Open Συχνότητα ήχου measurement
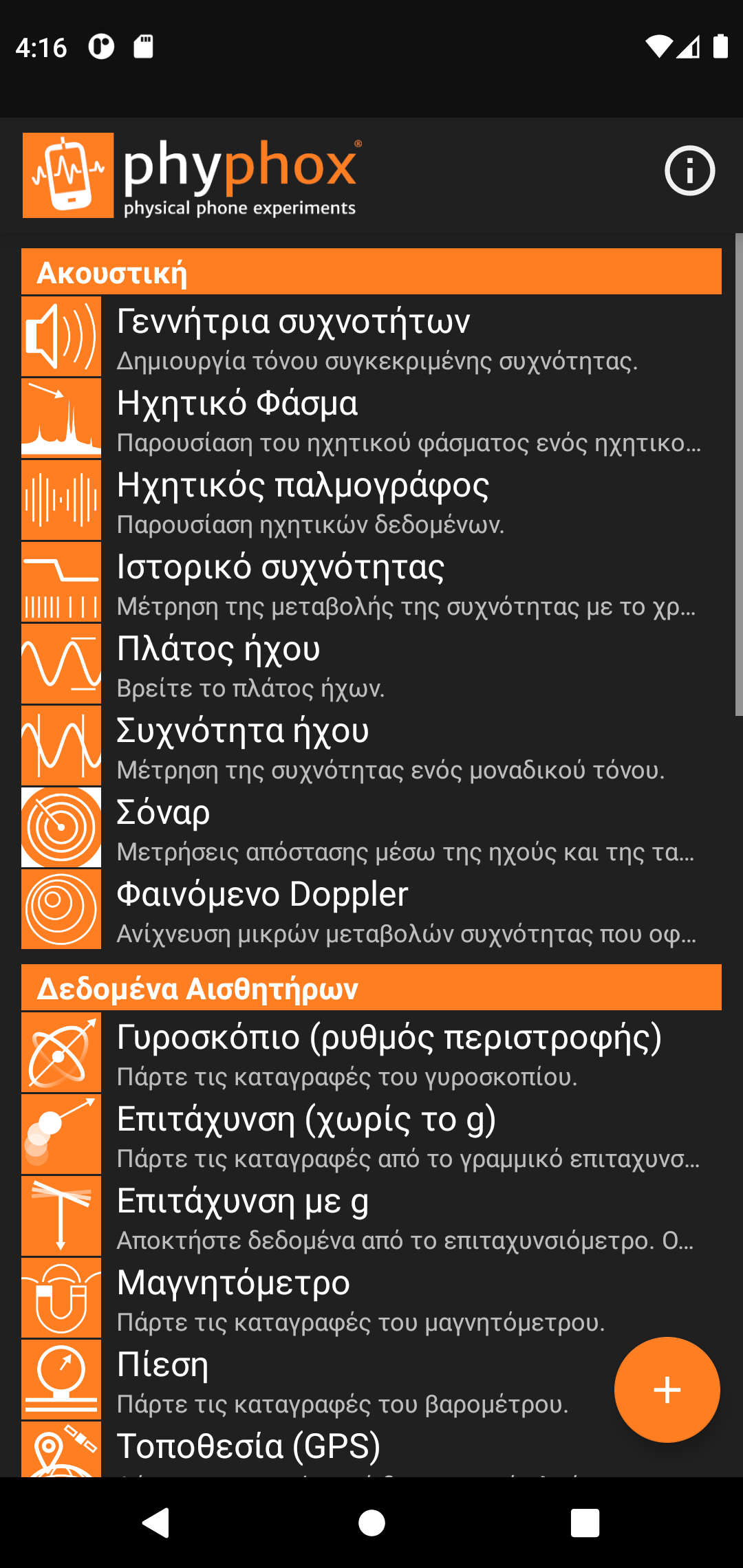Image resolution: width=743 pixels, height=1568 pixels. tap(371, 746)
